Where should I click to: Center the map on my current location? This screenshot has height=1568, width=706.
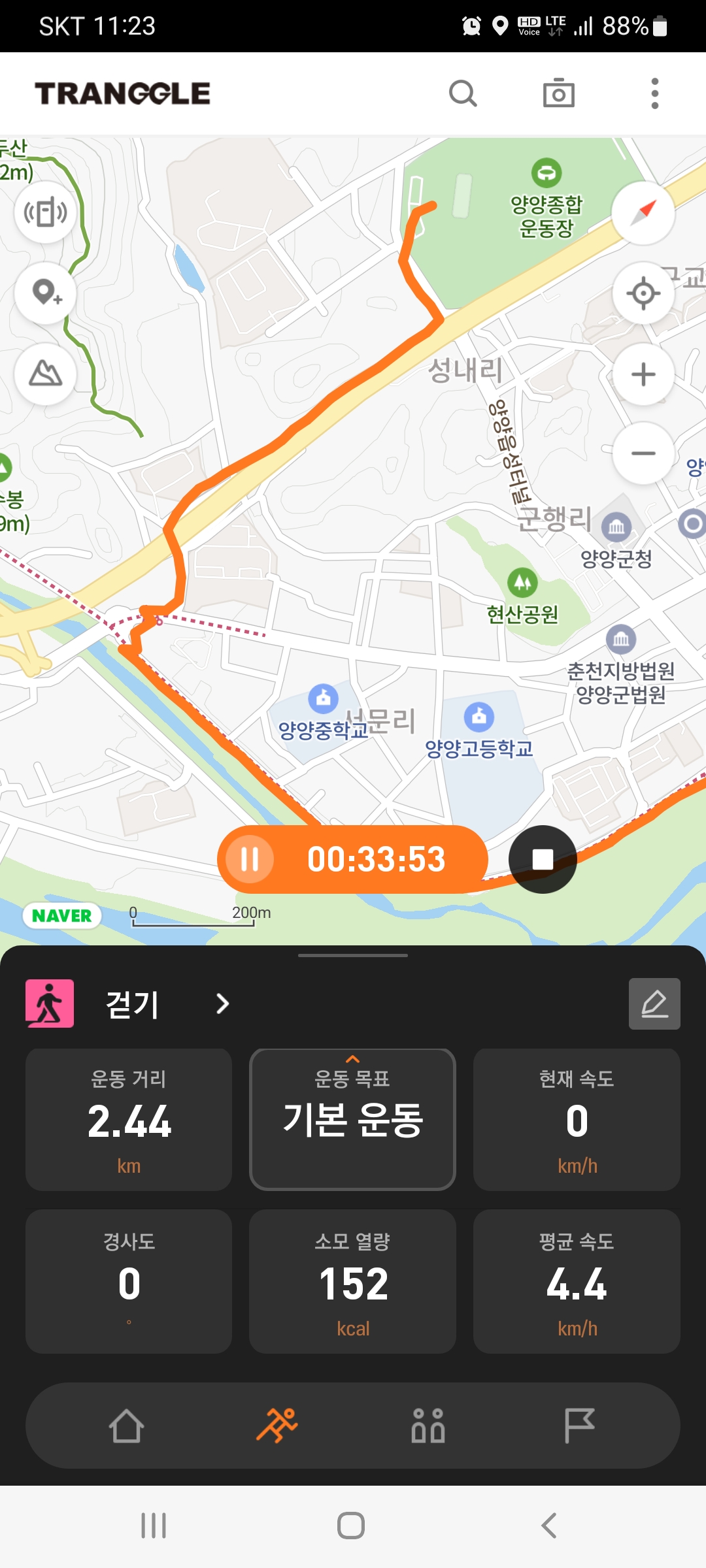(x=643, y=293)
